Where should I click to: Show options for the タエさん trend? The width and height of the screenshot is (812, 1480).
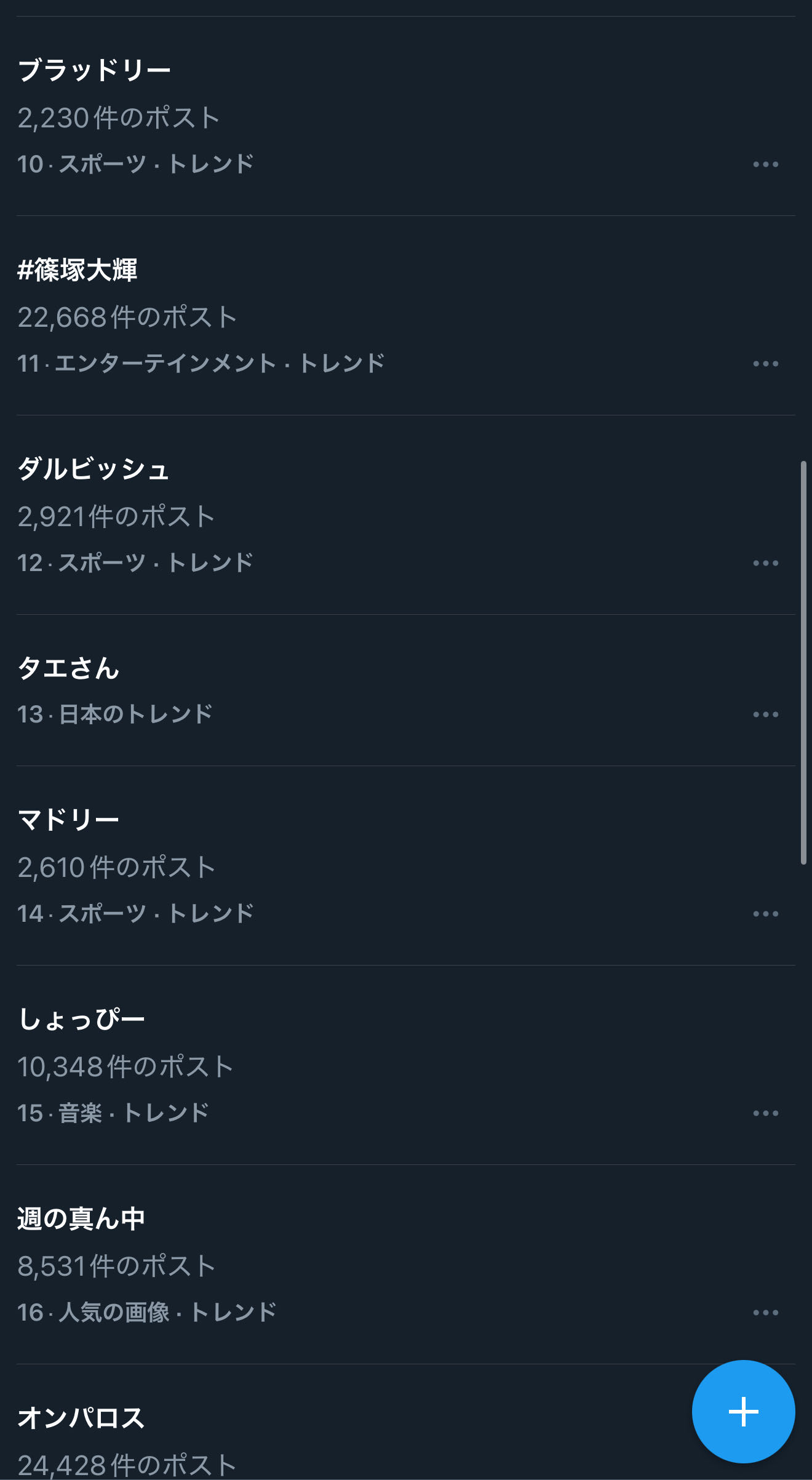click(765, 714)
